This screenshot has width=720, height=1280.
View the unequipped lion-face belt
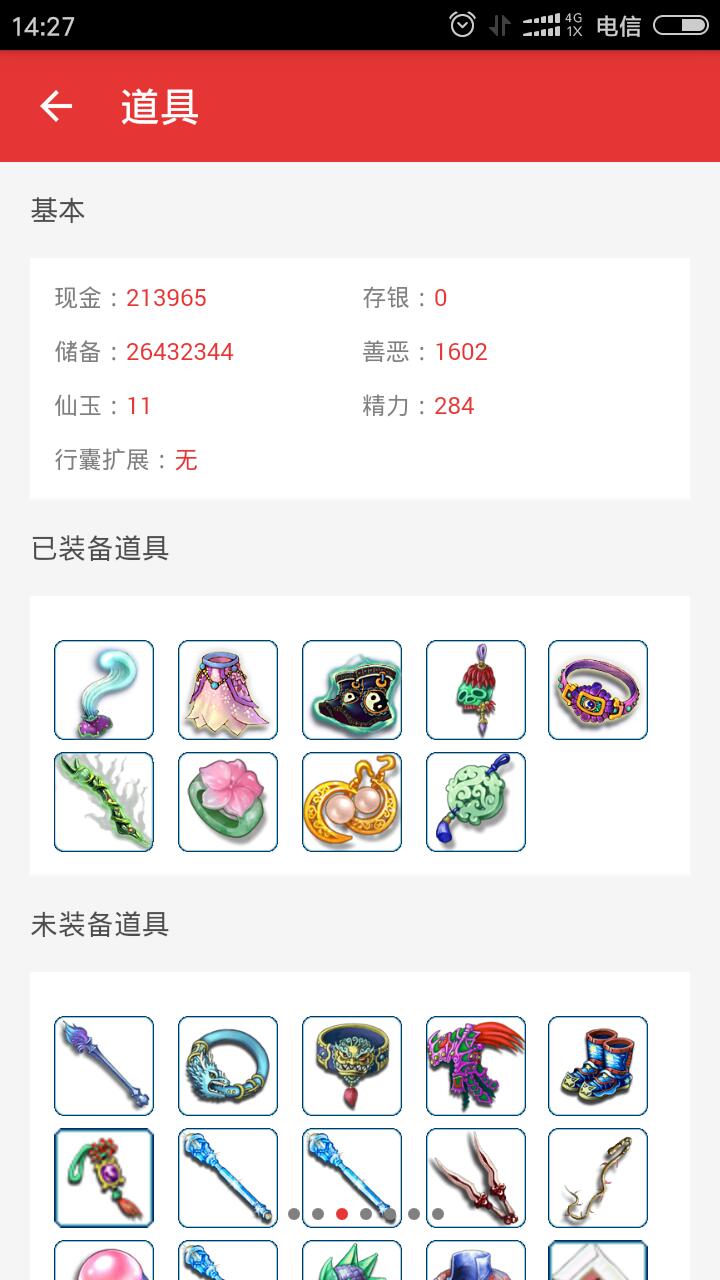352,1066
